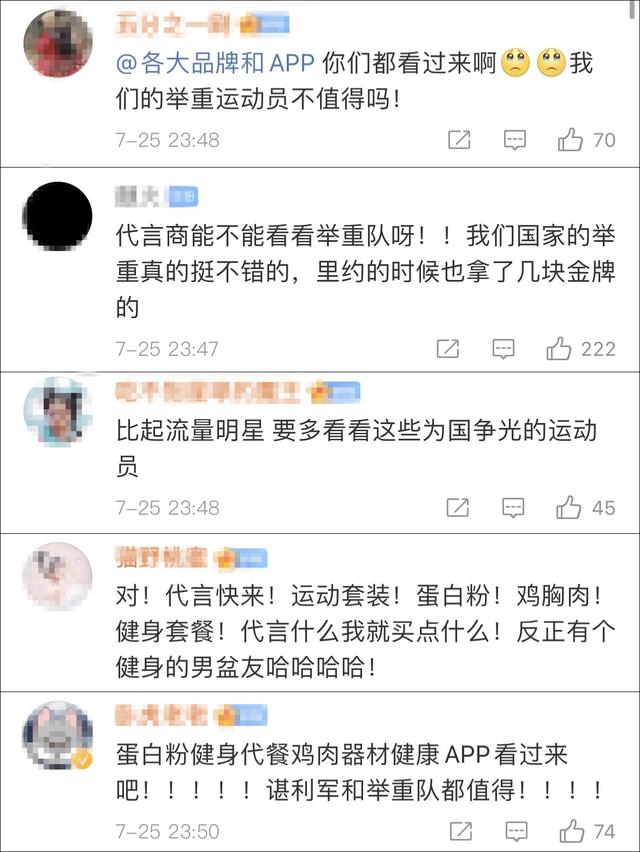Image resolution: width=640 pixels, height=852 pixels.
Task: Share the 比起流量明星 comment
Action: click(x=457, y=508)
